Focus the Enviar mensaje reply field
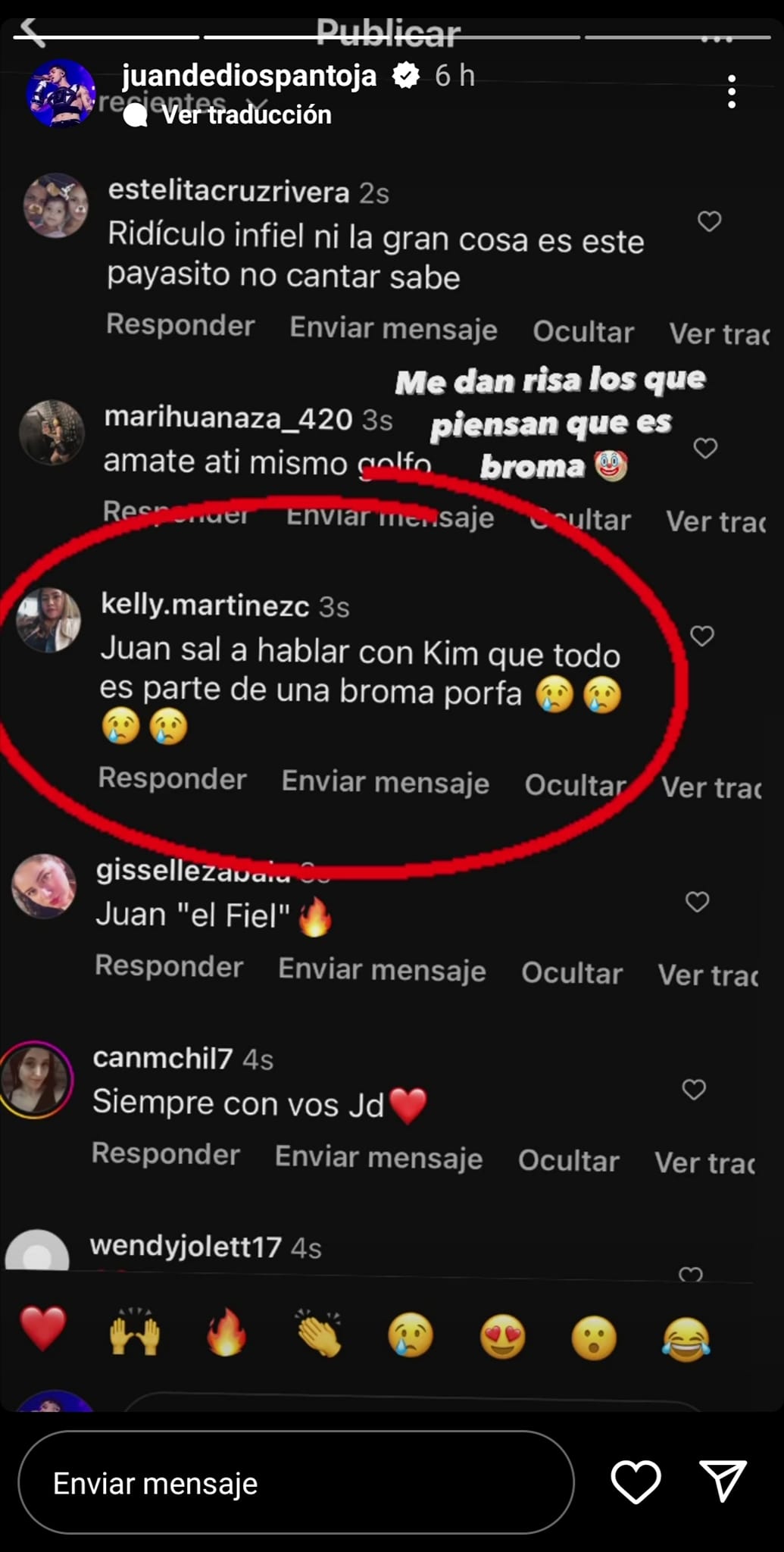This screenshot has width=784, height=1552. pos(295,1483)
